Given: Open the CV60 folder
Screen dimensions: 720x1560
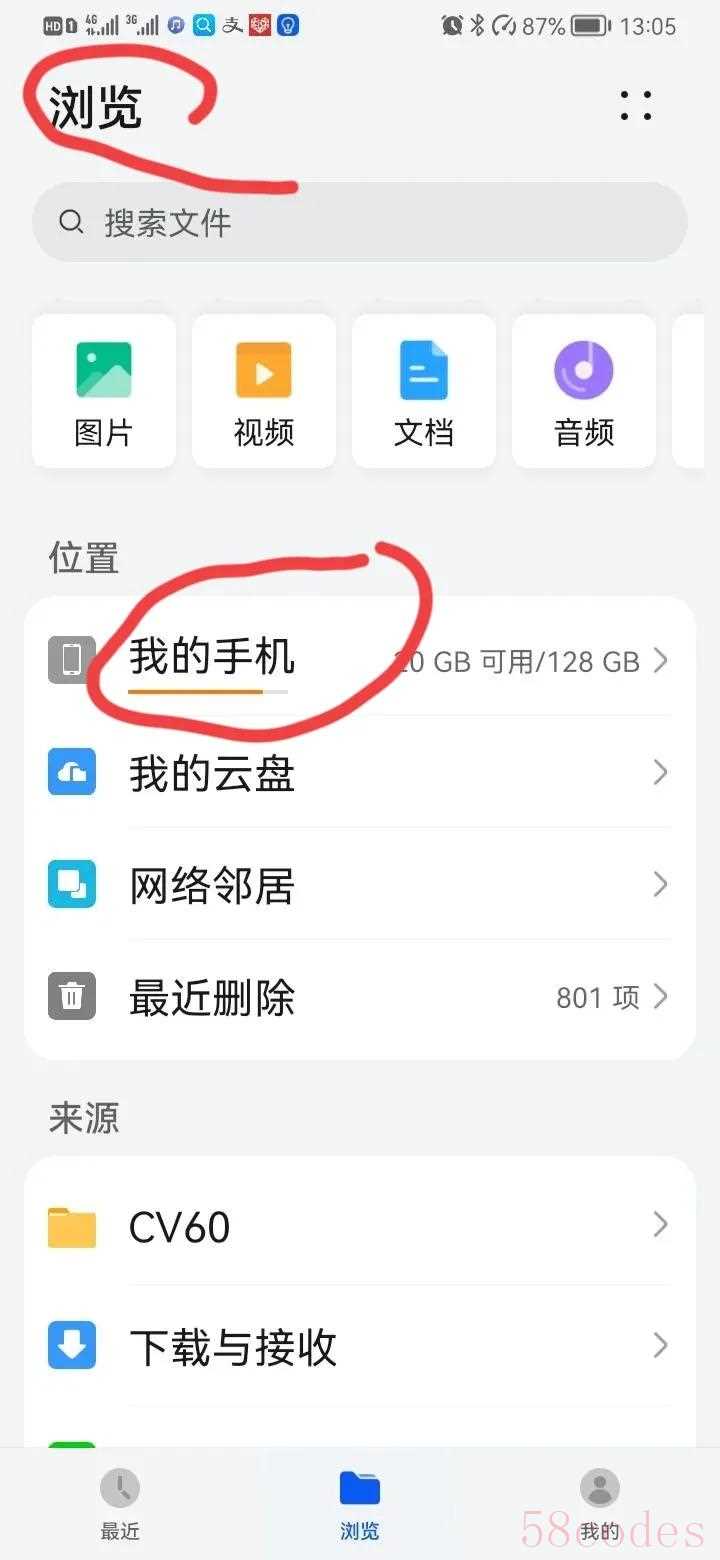Looking at the screenshot, I should [360, 1227].
